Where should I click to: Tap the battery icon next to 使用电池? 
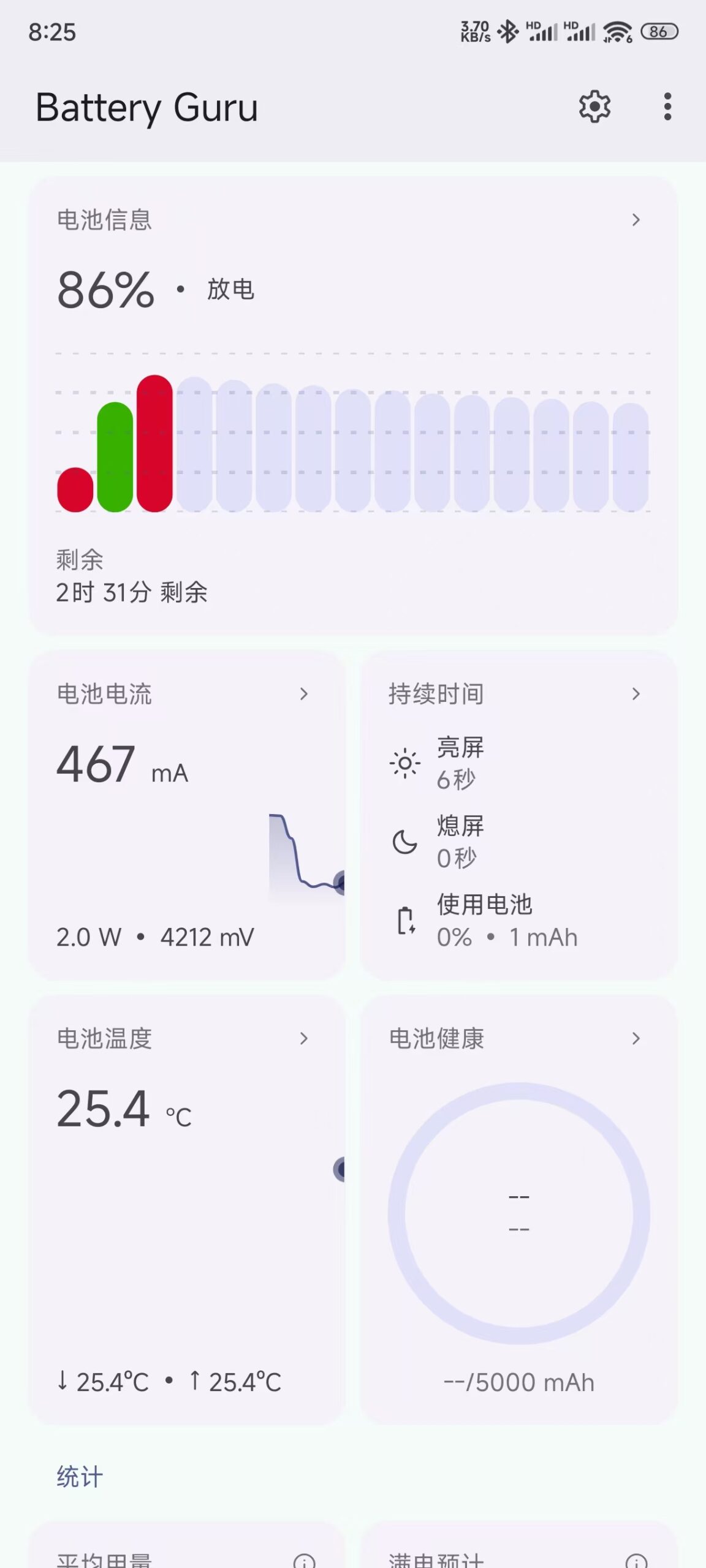point(404,921)
